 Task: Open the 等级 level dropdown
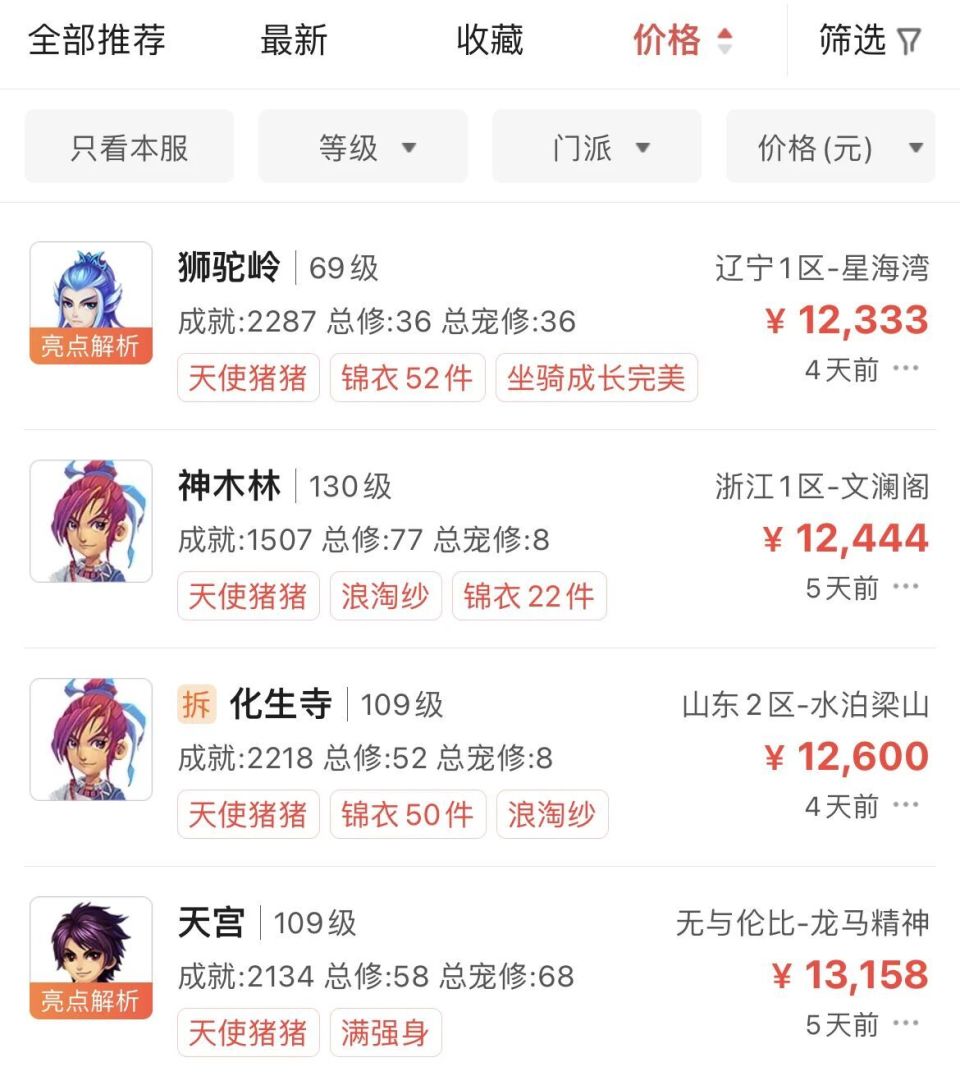(362, 146)
